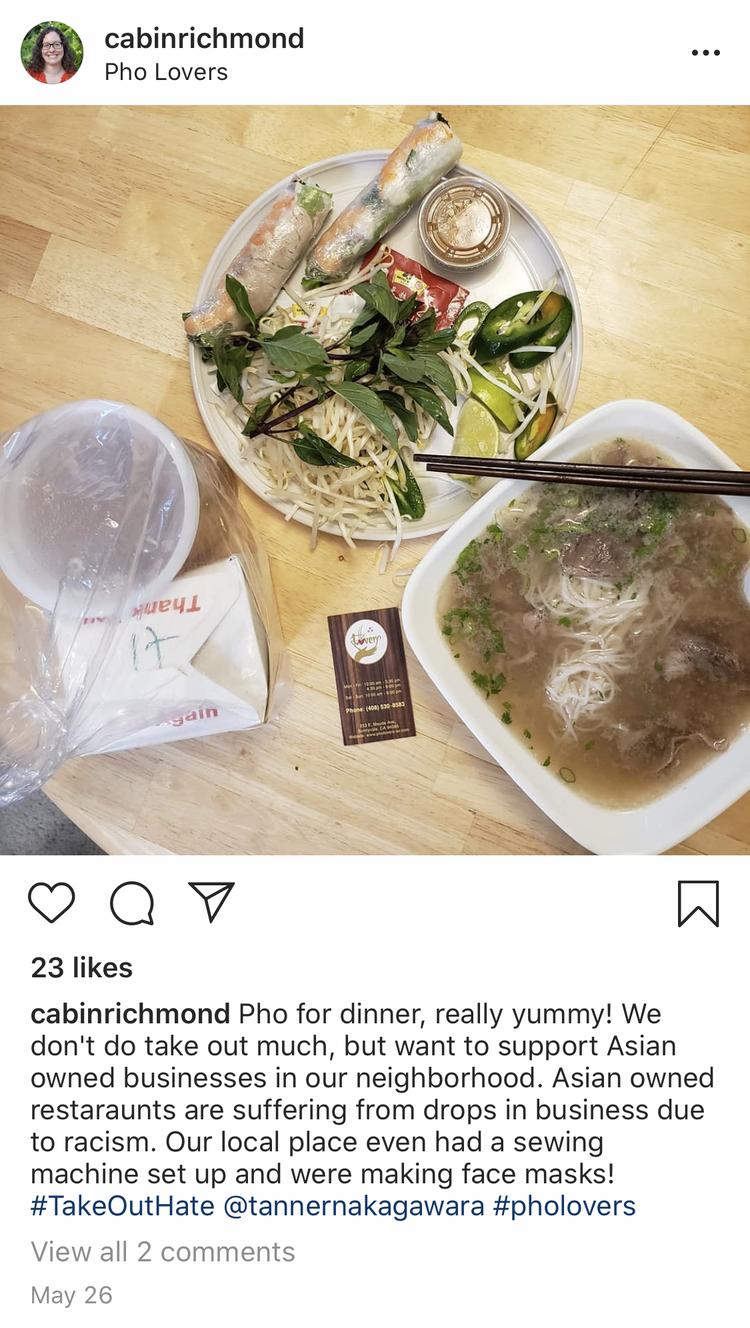Image resolution: width=750 pixels, height=1328 pixels.
Task: Share post via the paper plane icon
Action: click(x=211, y=902)
